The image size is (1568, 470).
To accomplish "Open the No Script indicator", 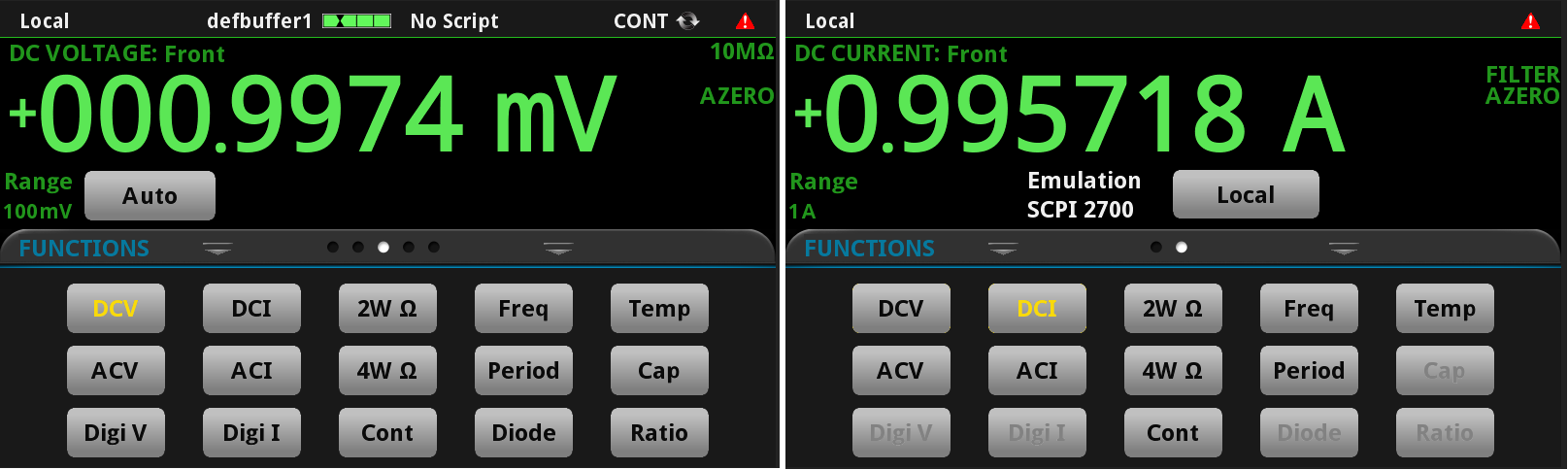I will (x=453, y=20).
